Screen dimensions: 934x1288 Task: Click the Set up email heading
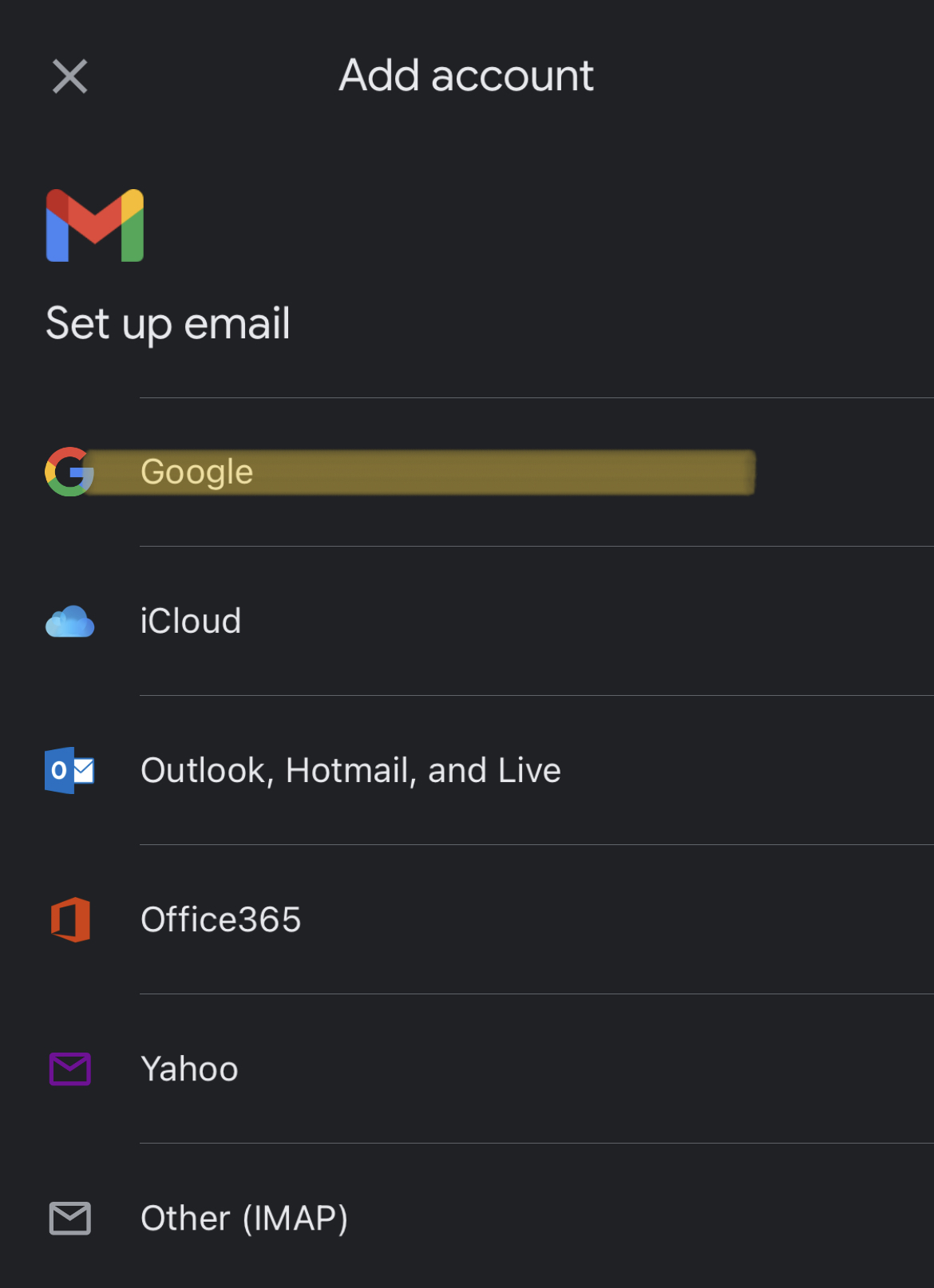click(169, 323)
